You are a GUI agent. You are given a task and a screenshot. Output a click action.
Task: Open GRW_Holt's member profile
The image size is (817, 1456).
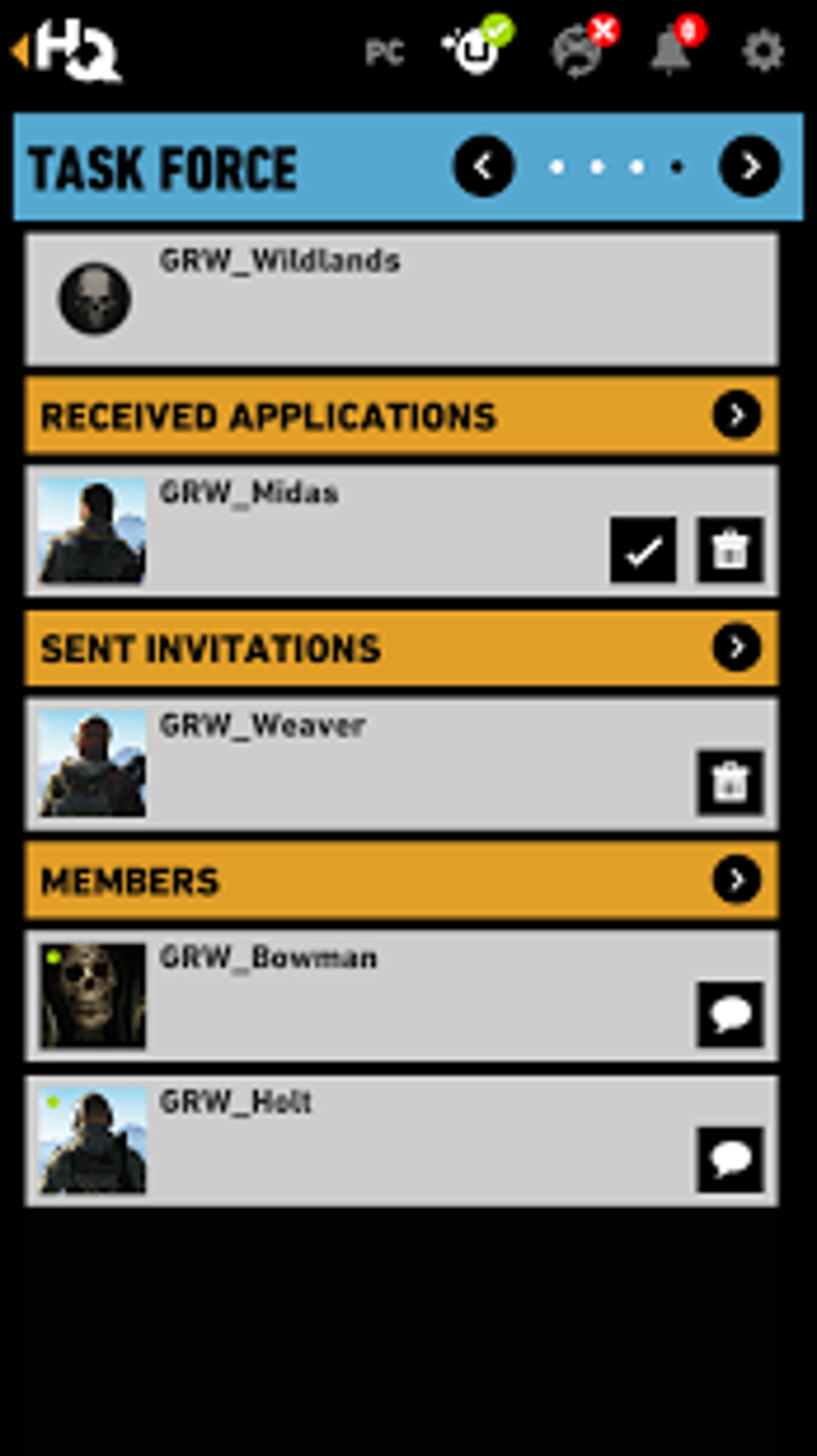401,1141
